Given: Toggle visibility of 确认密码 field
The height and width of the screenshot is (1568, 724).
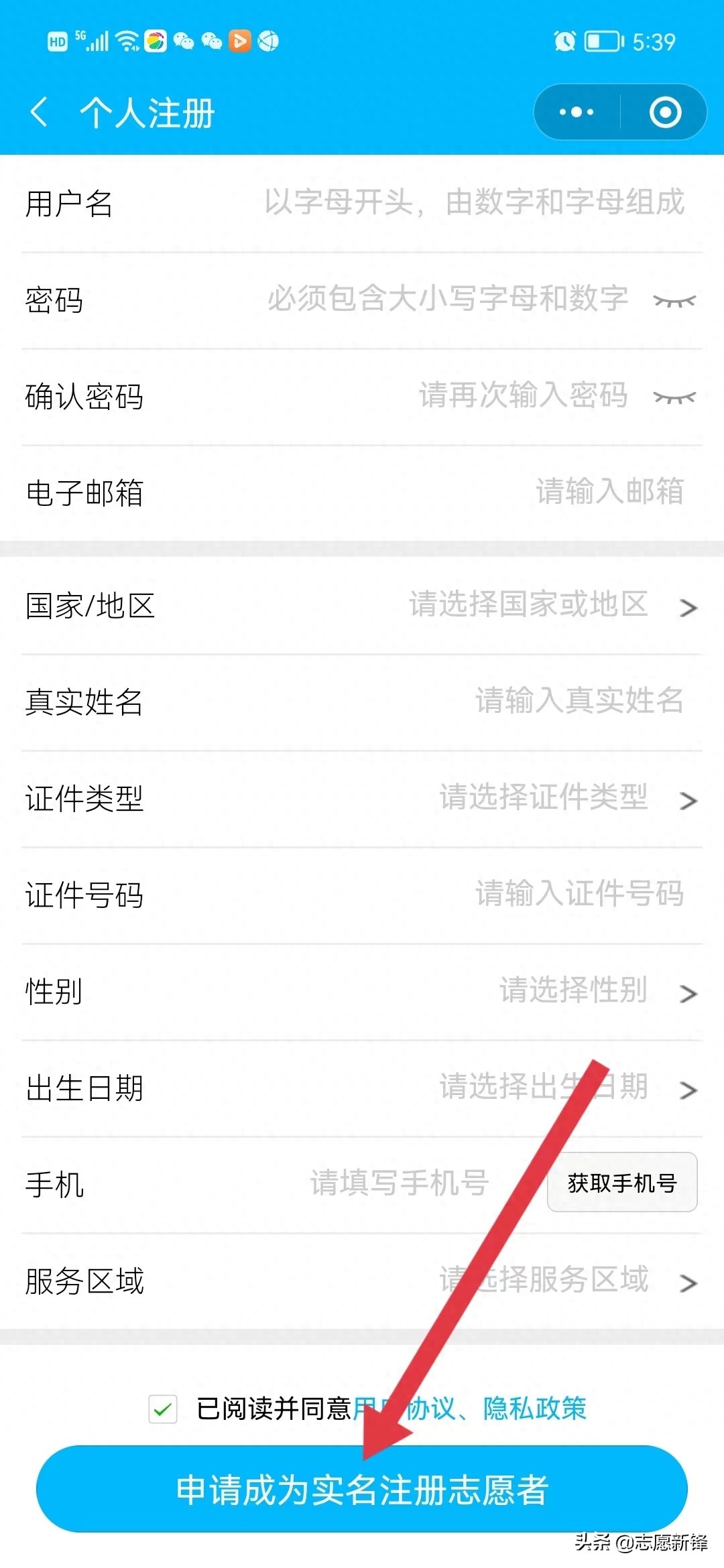Looking at the screenshot, I should click(674, 397).
